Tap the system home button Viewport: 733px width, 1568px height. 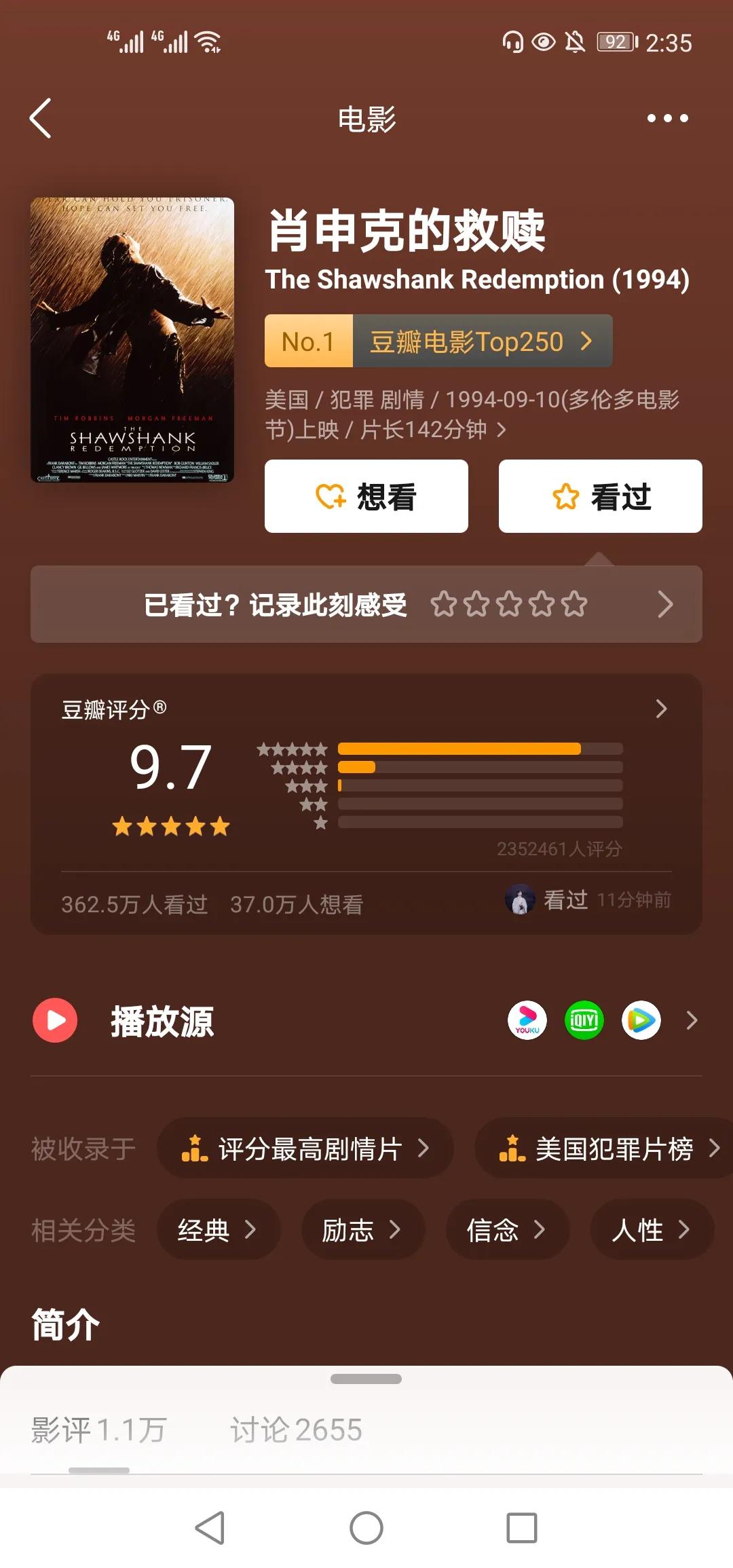[x=366, y=1529]
